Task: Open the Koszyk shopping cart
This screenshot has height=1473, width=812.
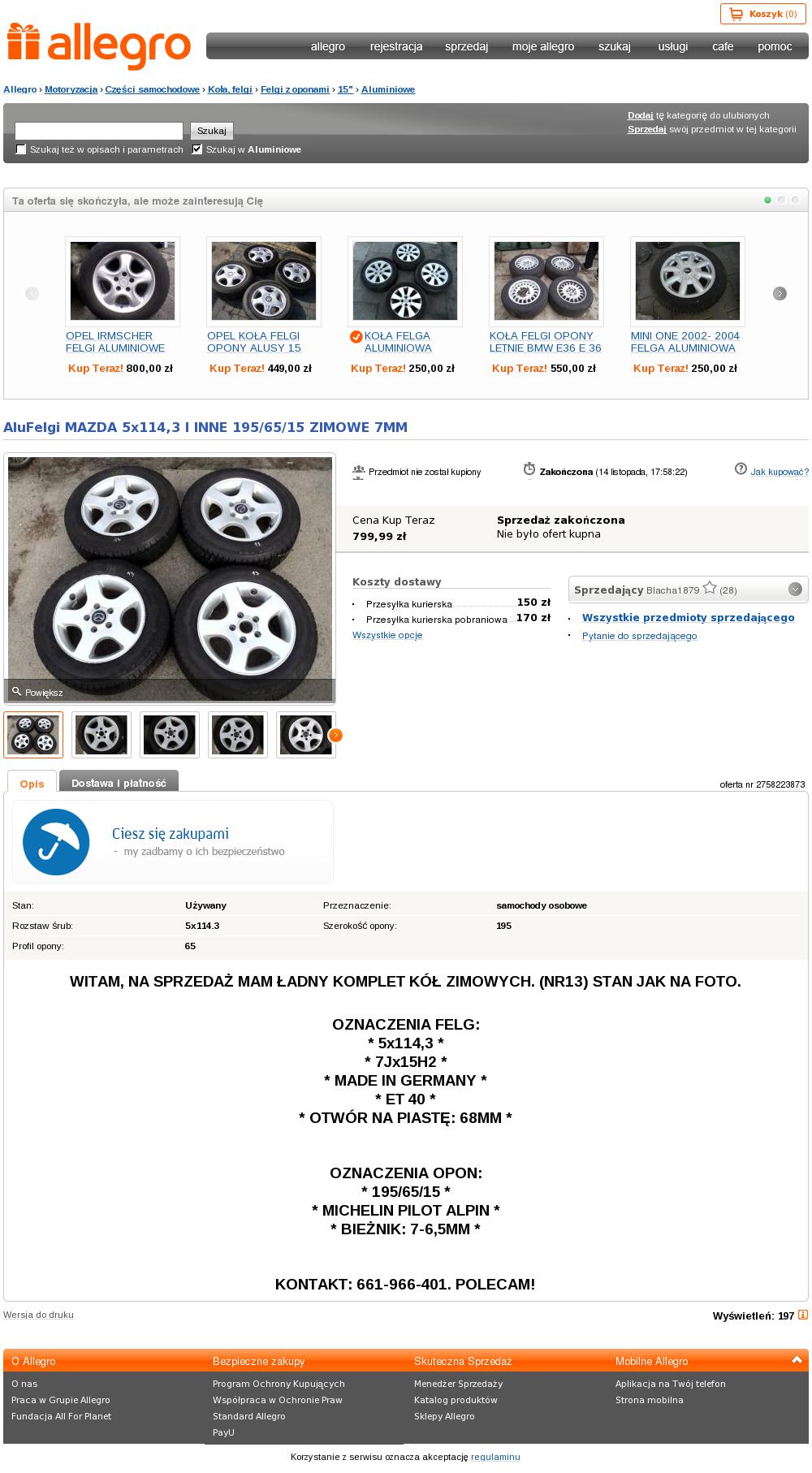Action: [763, 14]
